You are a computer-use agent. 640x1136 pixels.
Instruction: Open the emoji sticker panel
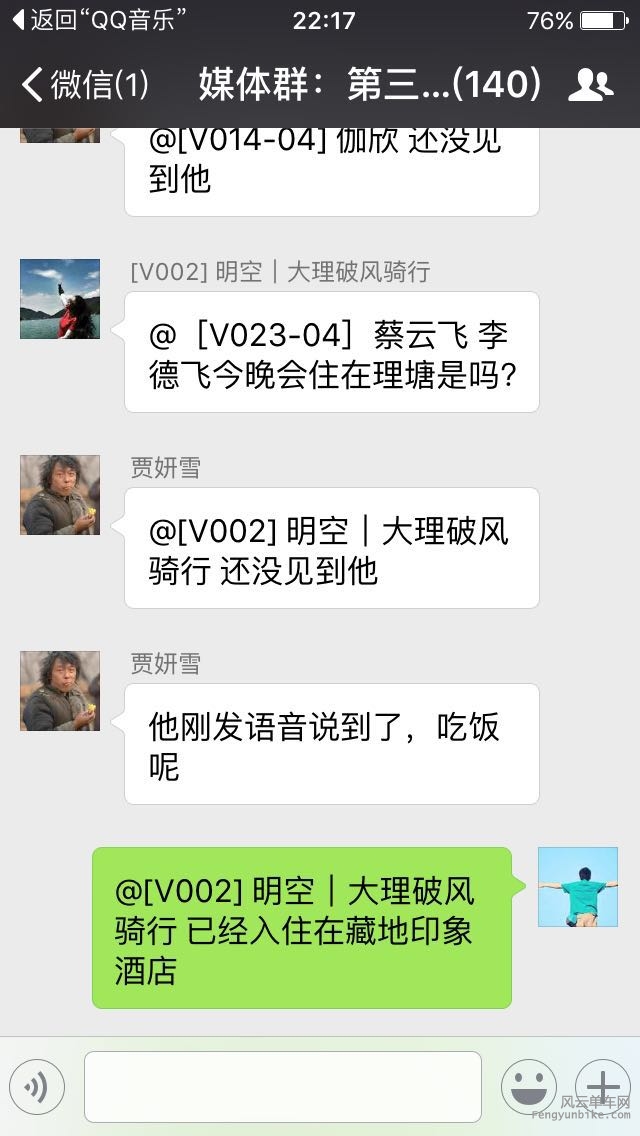pyautogui.click(x=528, y=1087)
